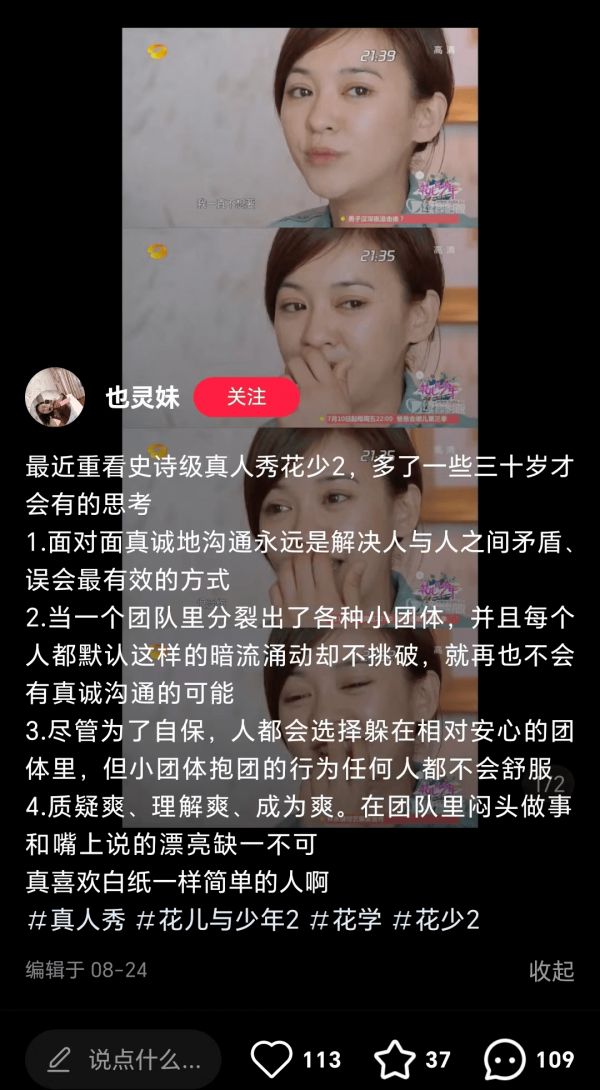This screenshot has height=1090, width=600.
Task: Save the post with the star icon
Action: tap(394, 1059)
